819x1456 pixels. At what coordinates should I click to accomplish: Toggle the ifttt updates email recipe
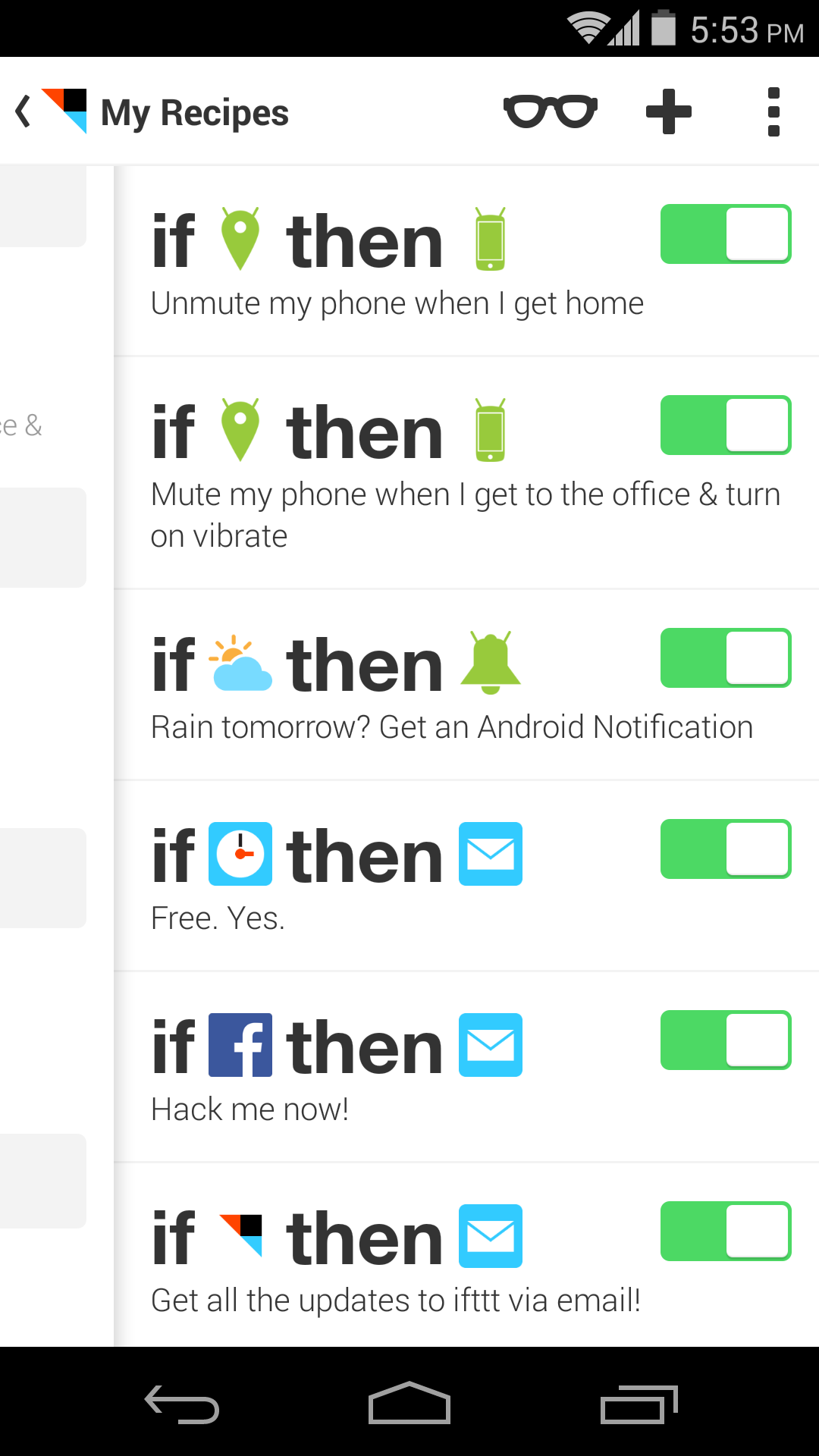pos(726,1231)
